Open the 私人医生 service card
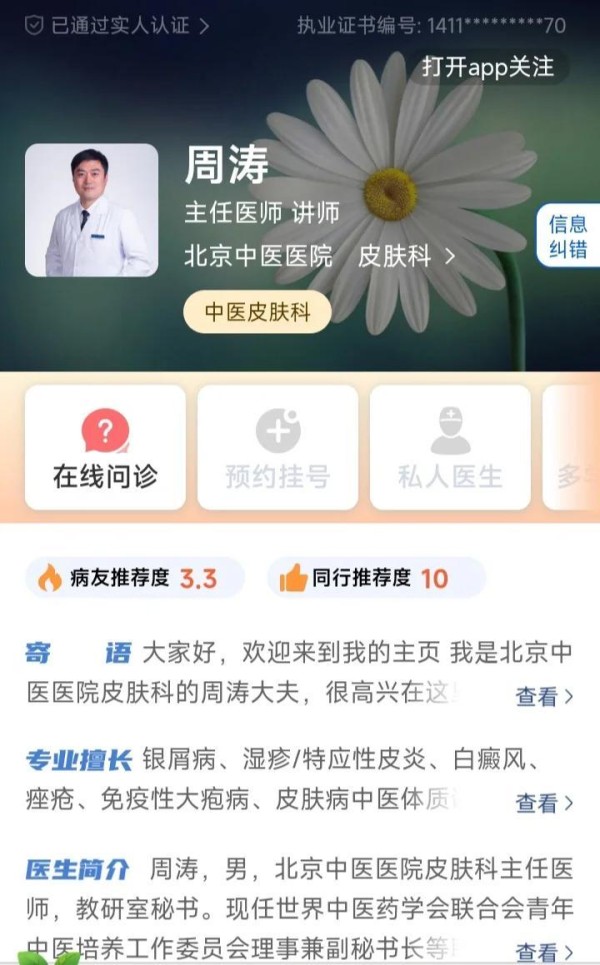Screen dimensions: 600x965 coord(450,448)
